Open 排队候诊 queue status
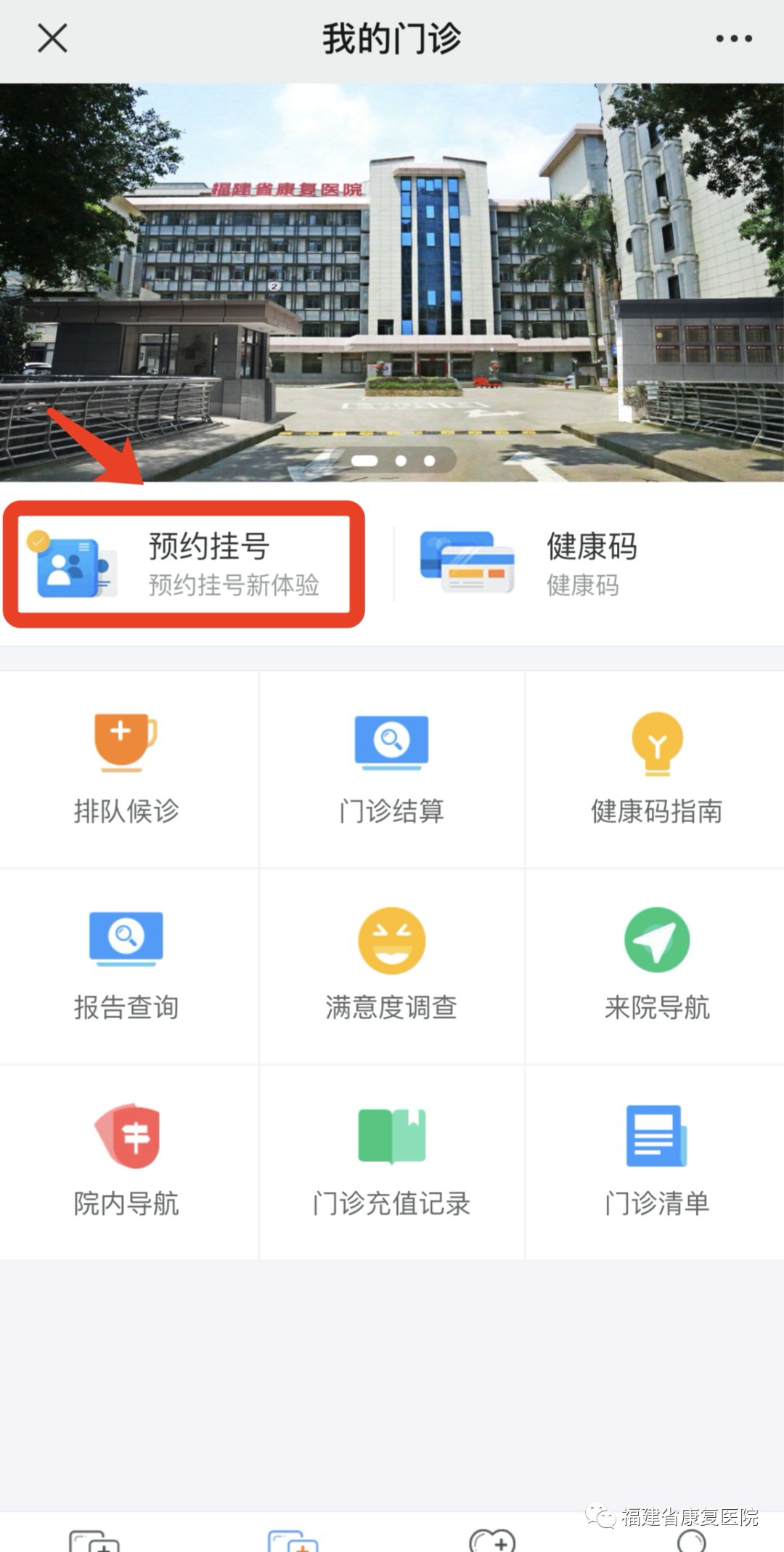 (x=127, y=770)
